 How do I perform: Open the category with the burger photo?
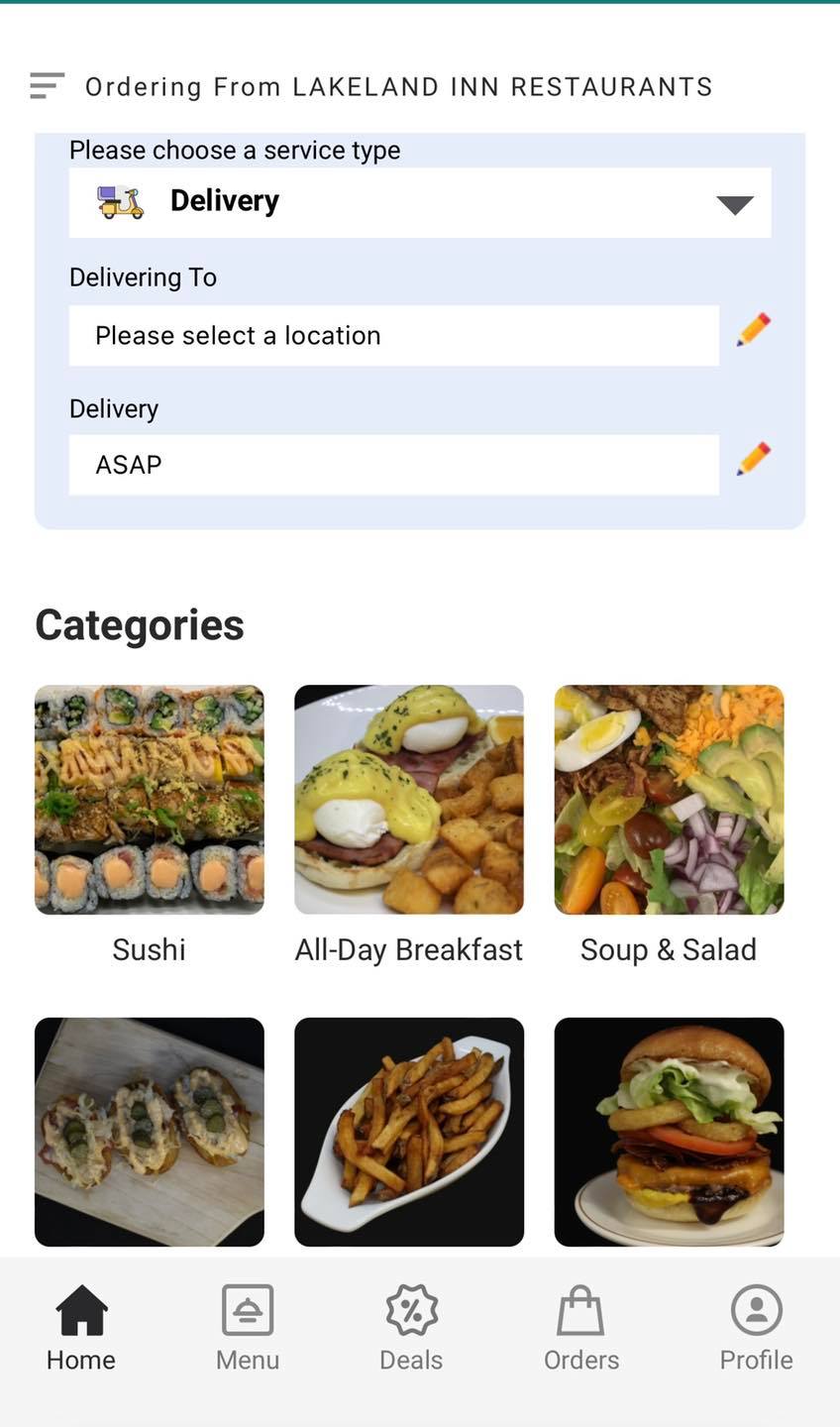669,1132
